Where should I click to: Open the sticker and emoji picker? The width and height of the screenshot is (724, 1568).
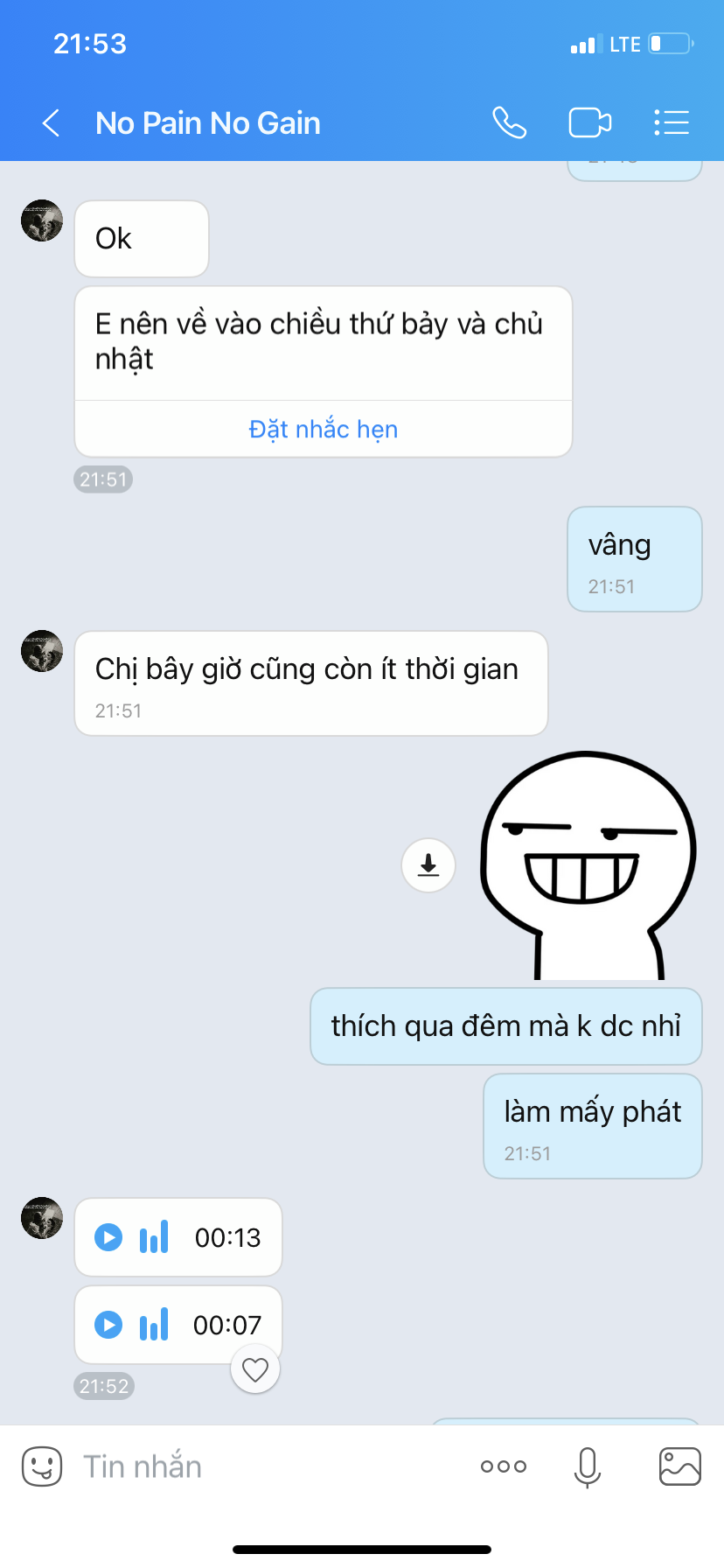point(42,1466)
